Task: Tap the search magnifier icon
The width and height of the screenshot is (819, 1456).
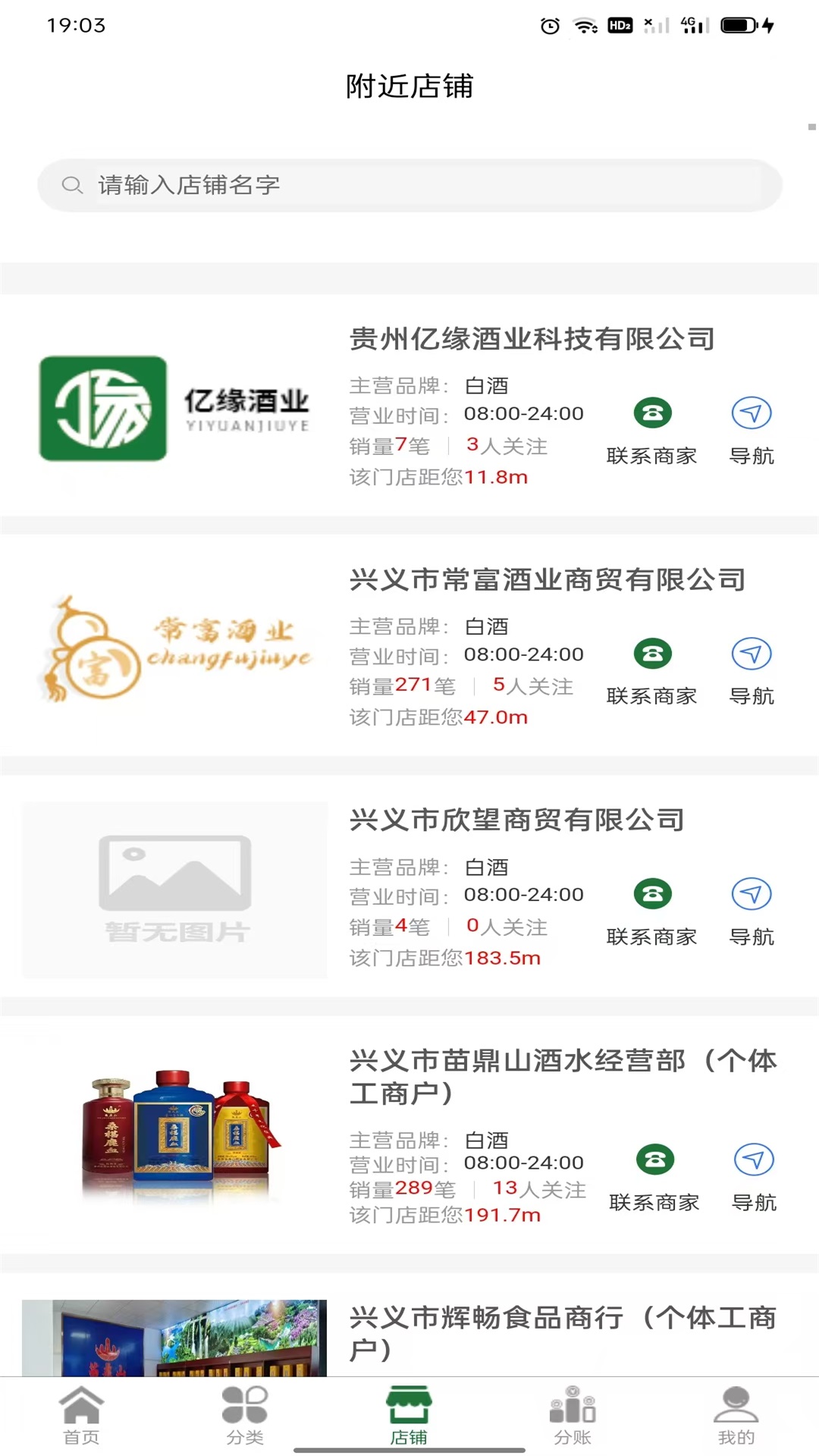Action: [x=71, y=184]
